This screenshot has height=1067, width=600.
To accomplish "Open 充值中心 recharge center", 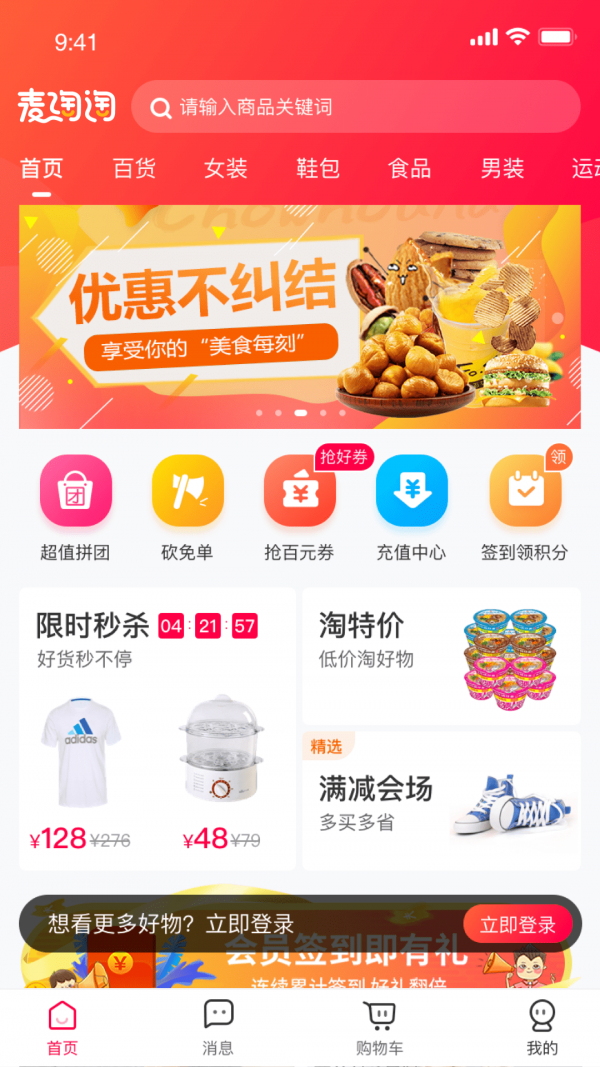I will [x=411, y=507].
